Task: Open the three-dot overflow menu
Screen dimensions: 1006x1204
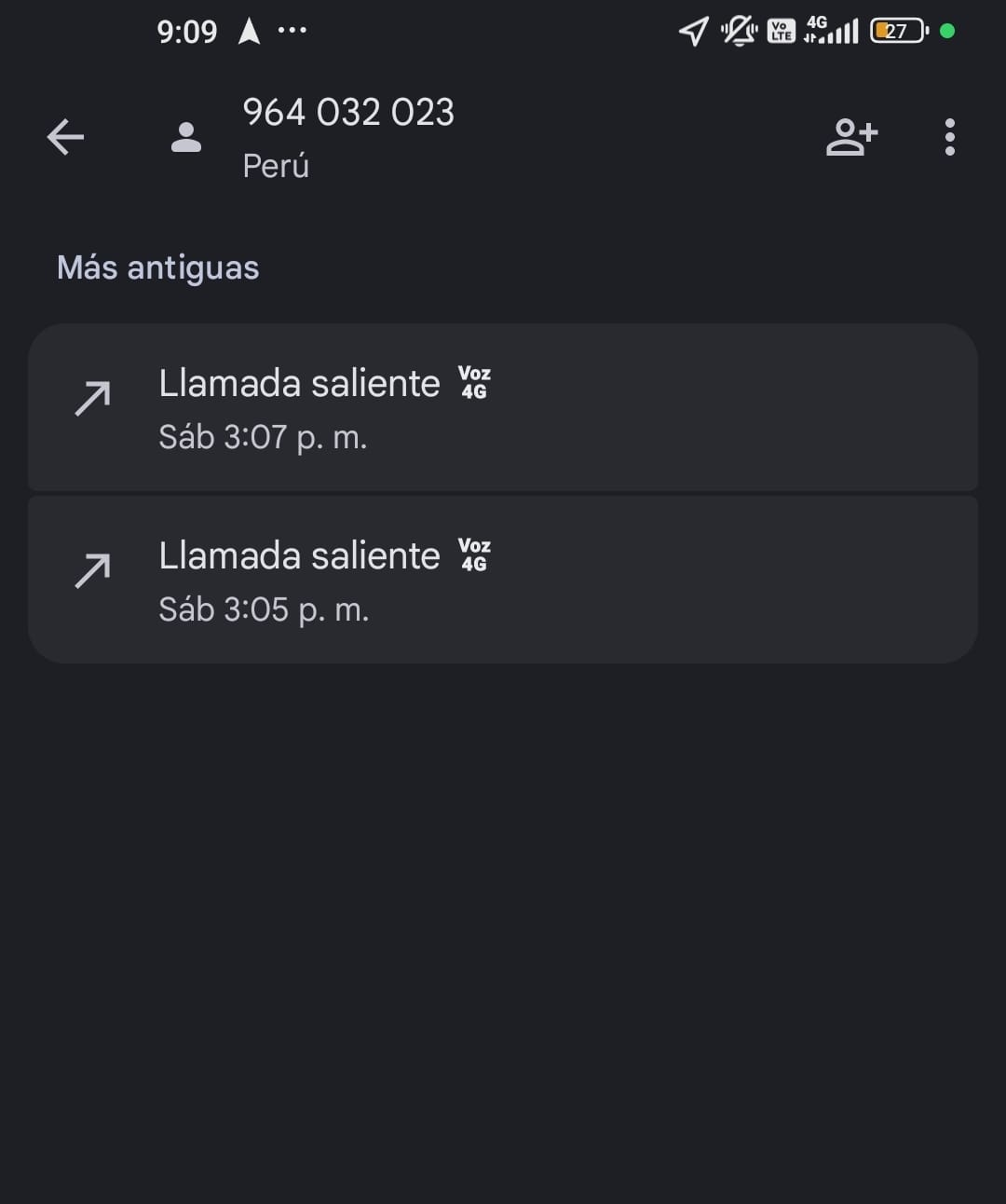Action: (949, 137)
